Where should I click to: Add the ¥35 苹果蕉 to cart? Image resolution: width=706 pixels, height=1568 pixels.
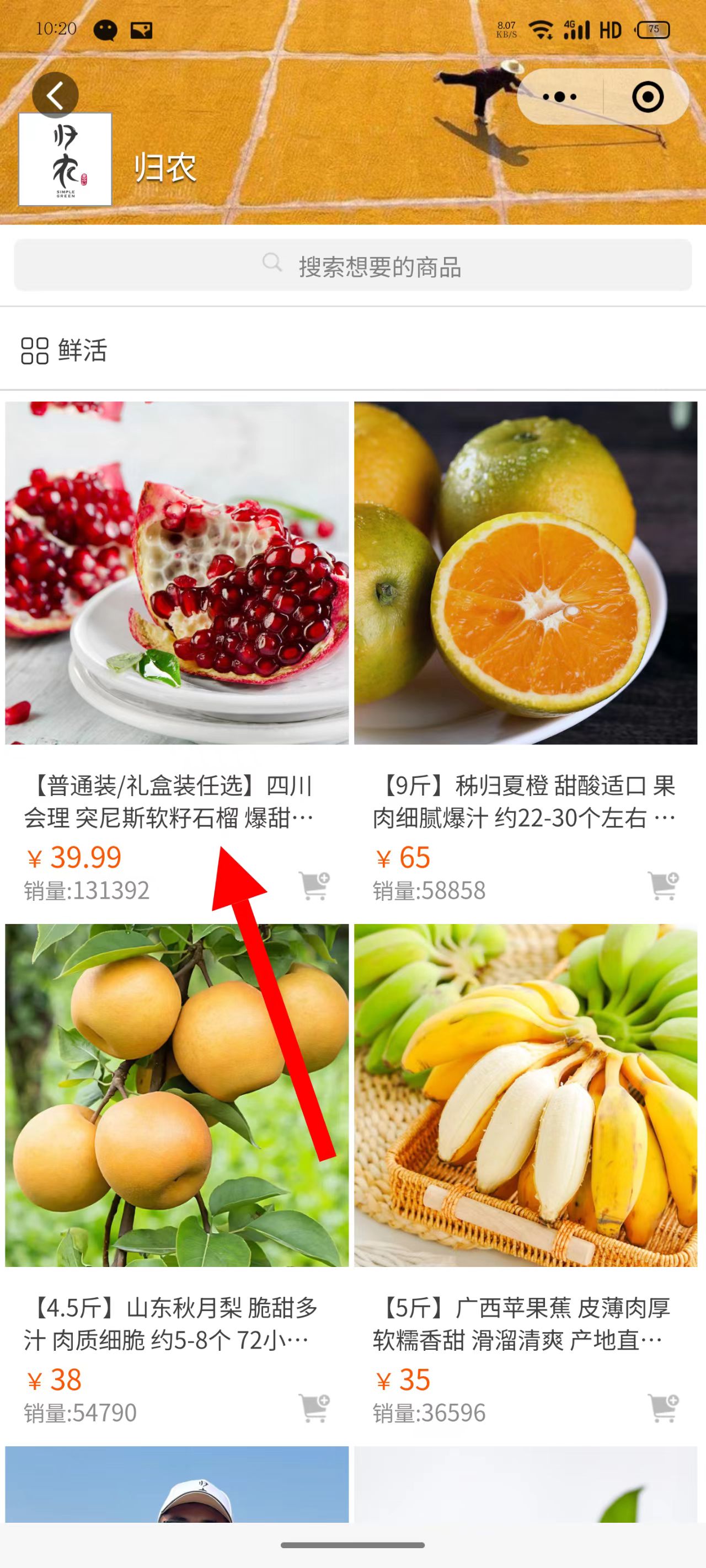coord(663,1408)
